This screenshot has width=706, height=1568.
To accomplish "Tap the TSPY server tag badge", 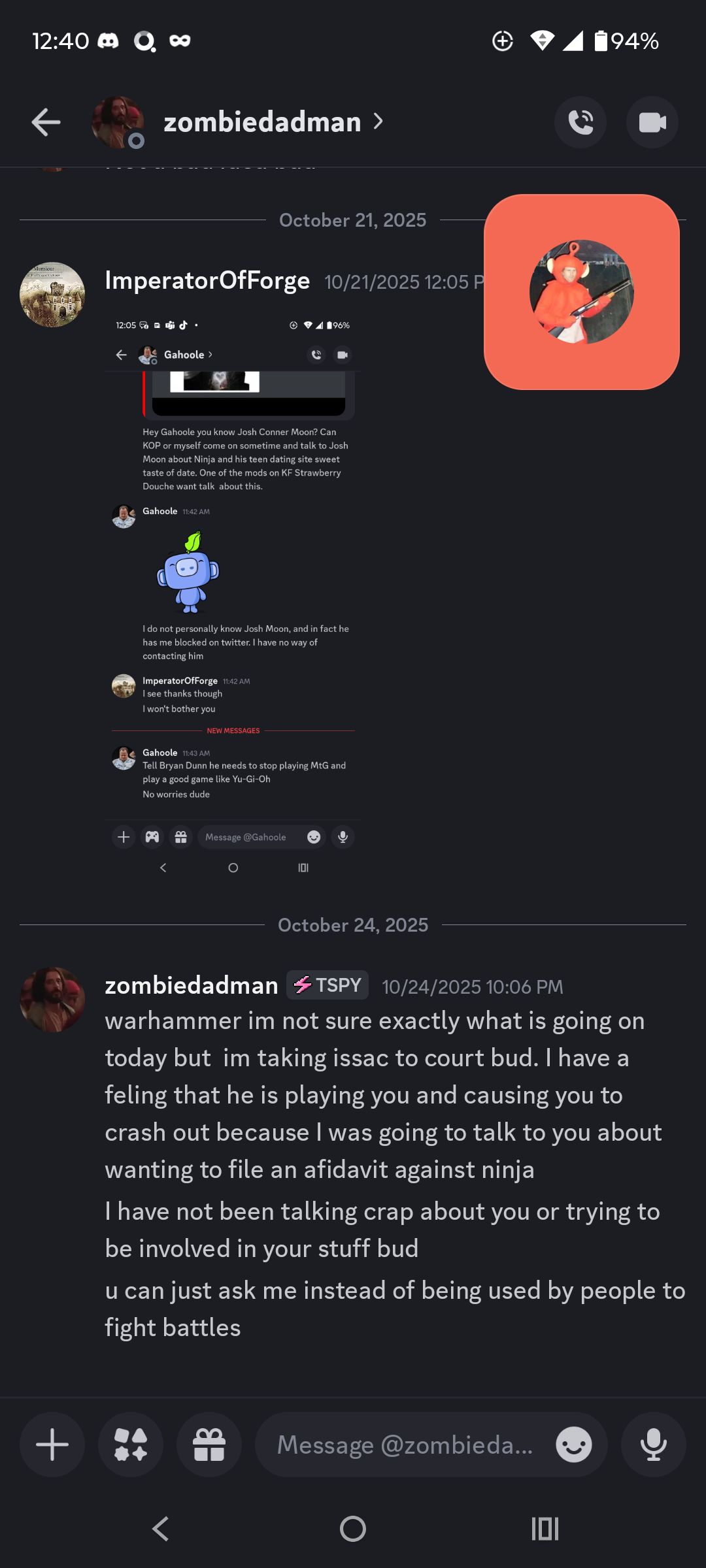I will tap(328, 985).
